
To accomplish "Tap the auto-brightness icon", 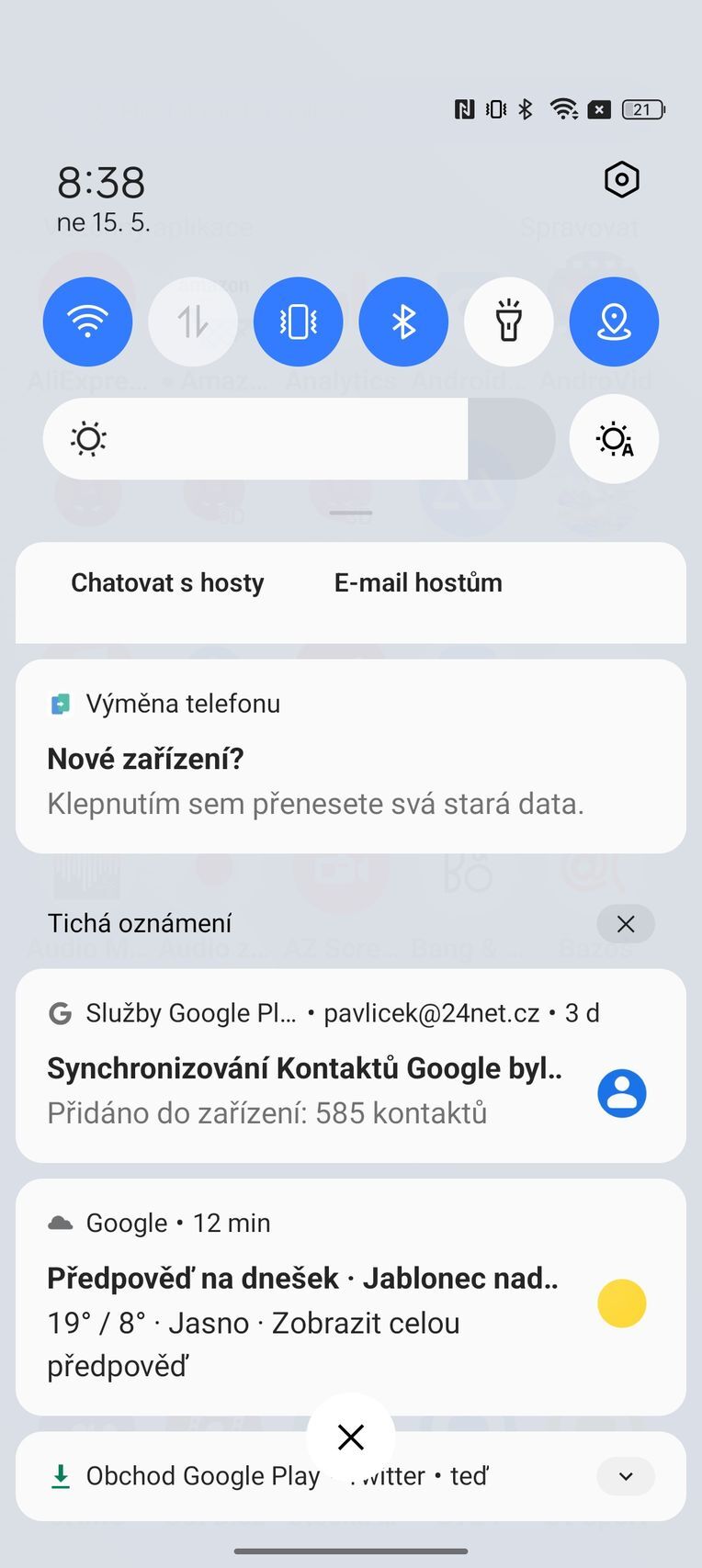I will [x=614, y=438].
